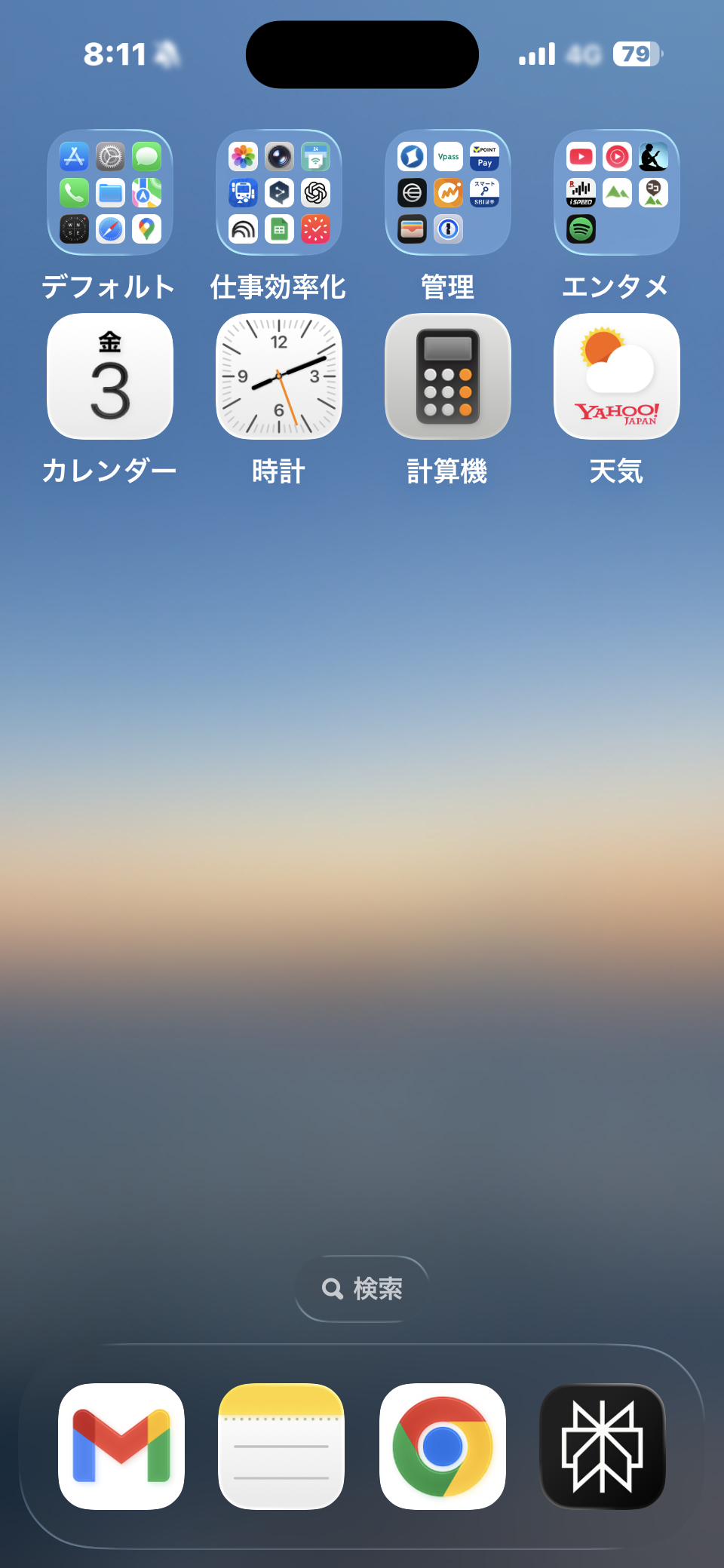Open the Perplexity app in the dock
This screenshot has width=724, height=1568.
(603, 1446)
